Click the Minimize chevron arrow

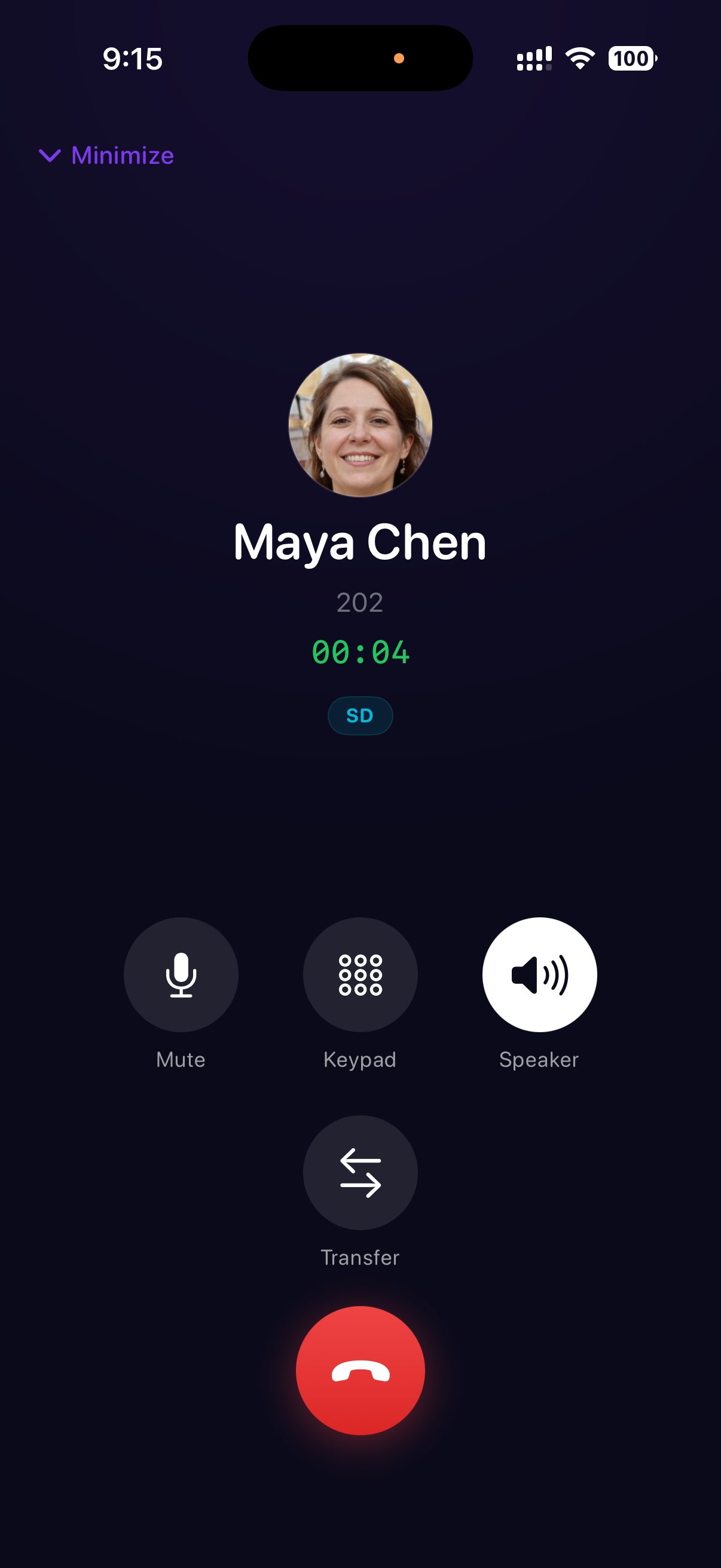click(x=50, y=156)
